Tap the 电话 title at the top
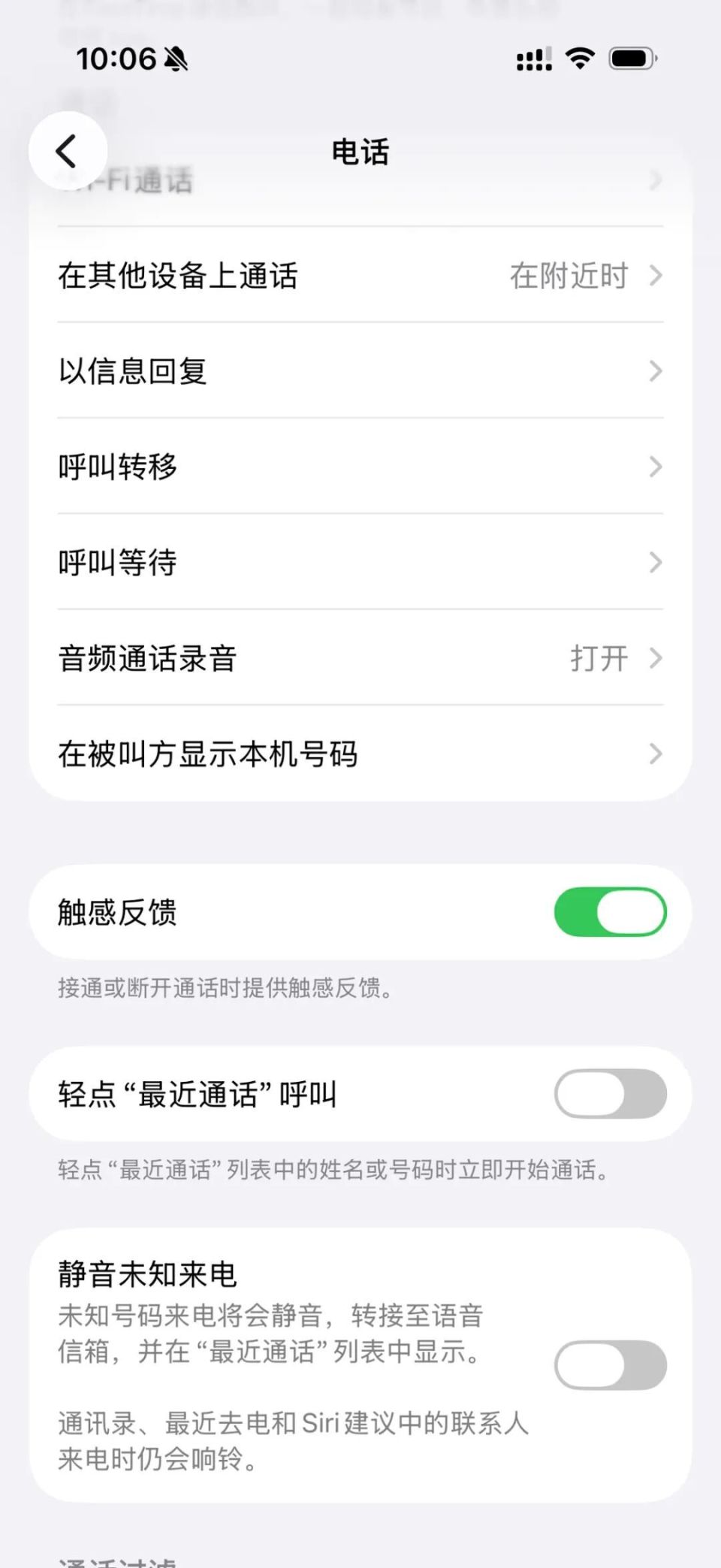This screenshot has height=1568, width=721. point(360,152)
